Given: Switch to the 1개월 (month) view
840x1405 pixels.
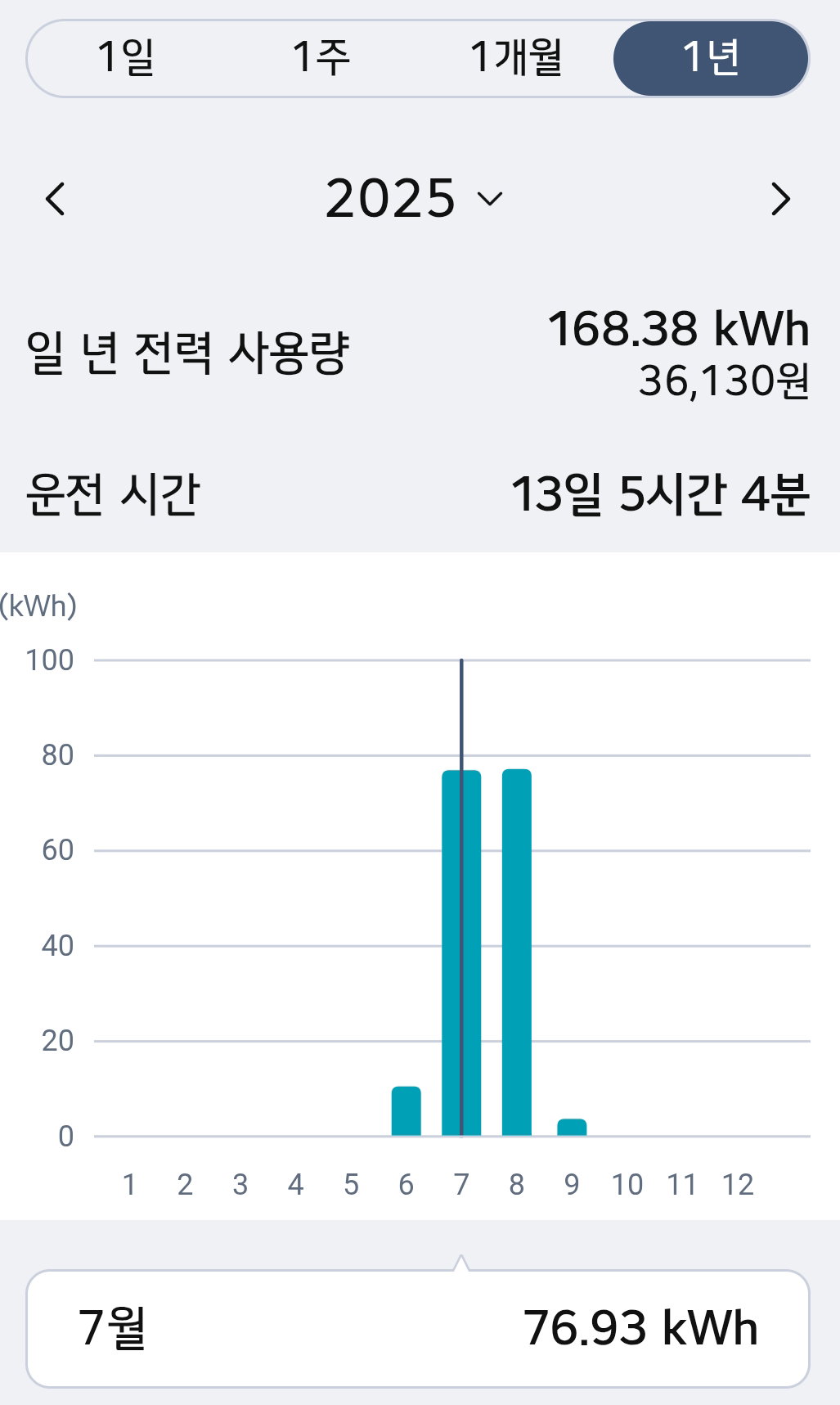Looking at the screenshot, I should [516, 58].
